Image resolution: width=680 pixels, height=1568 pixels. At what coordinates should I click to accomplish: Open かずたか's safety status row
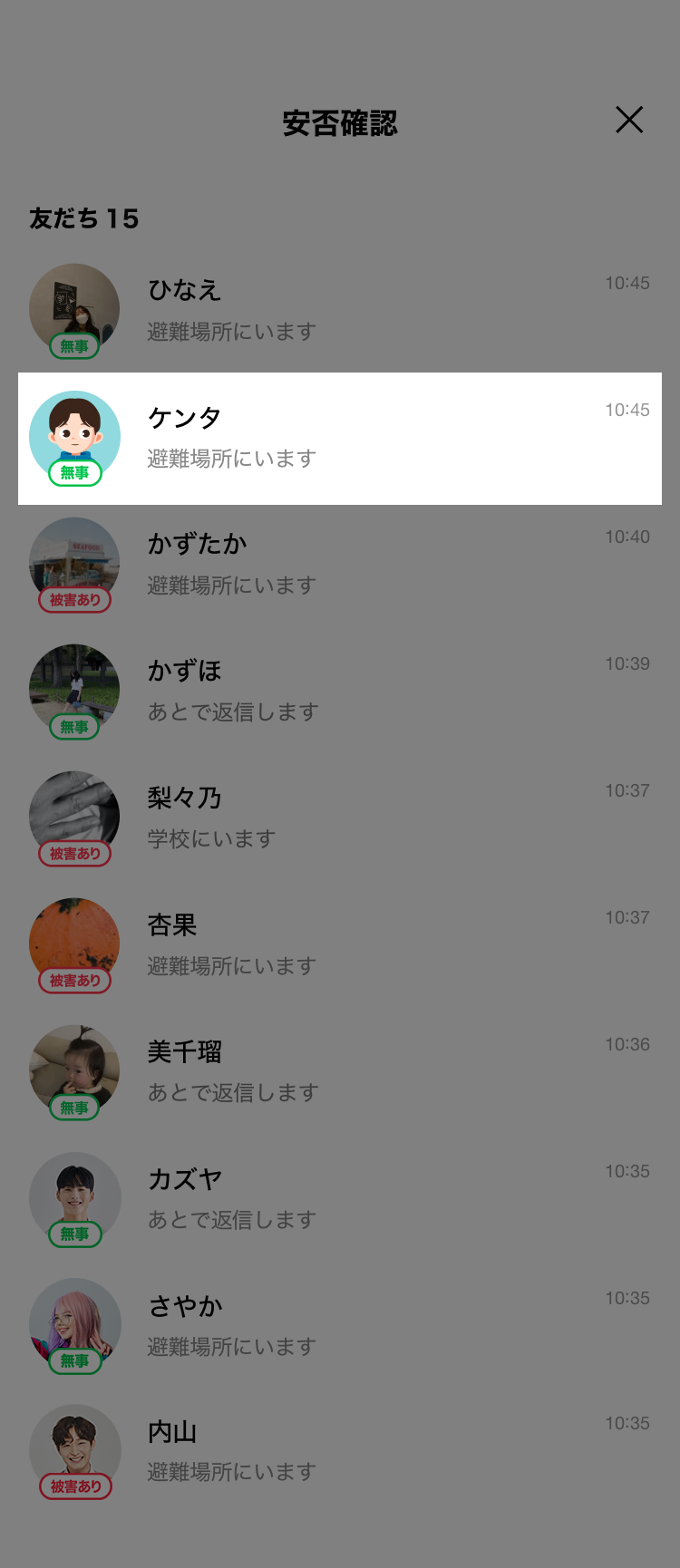pyautogui.click(x=340, y=564)
